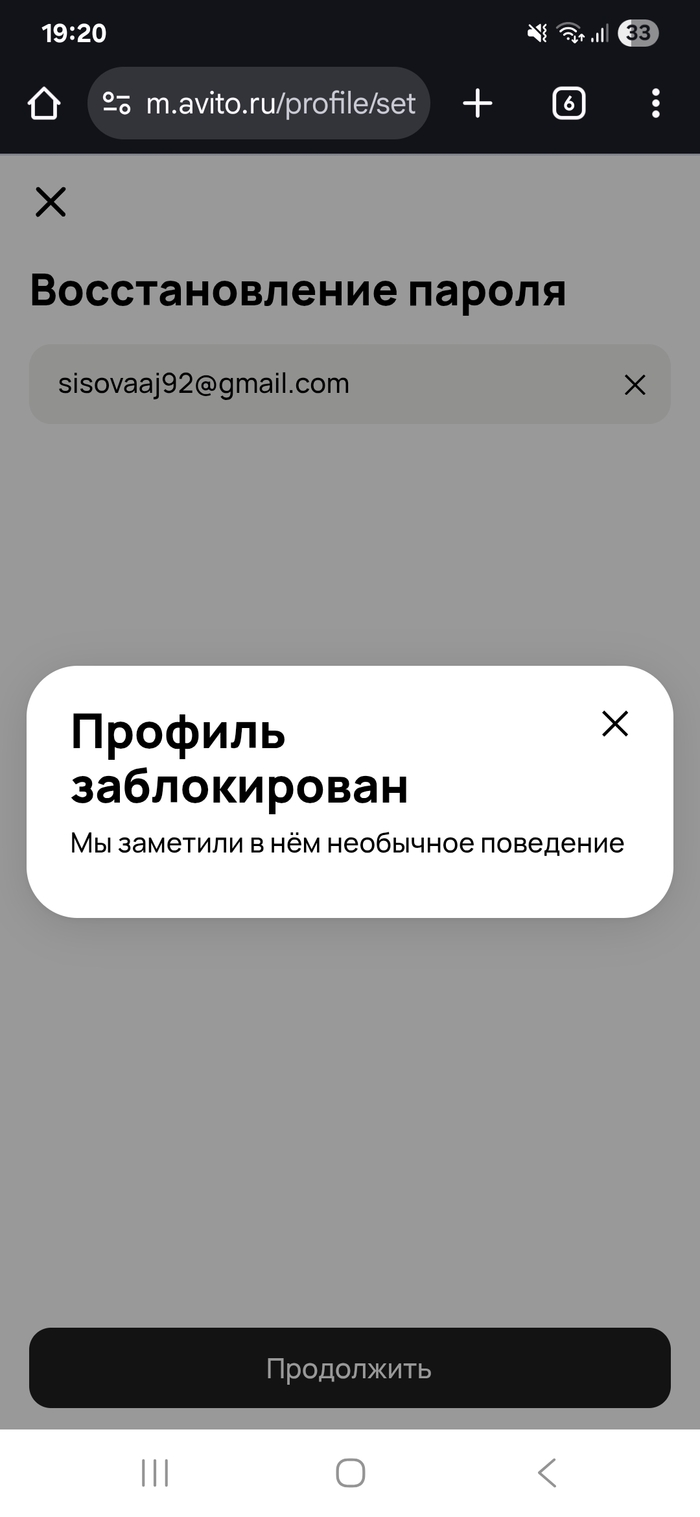The width and height of the screenshot is (700, 1517).
Task: View site info icon in address bar
Action: (x=117, y=103)
